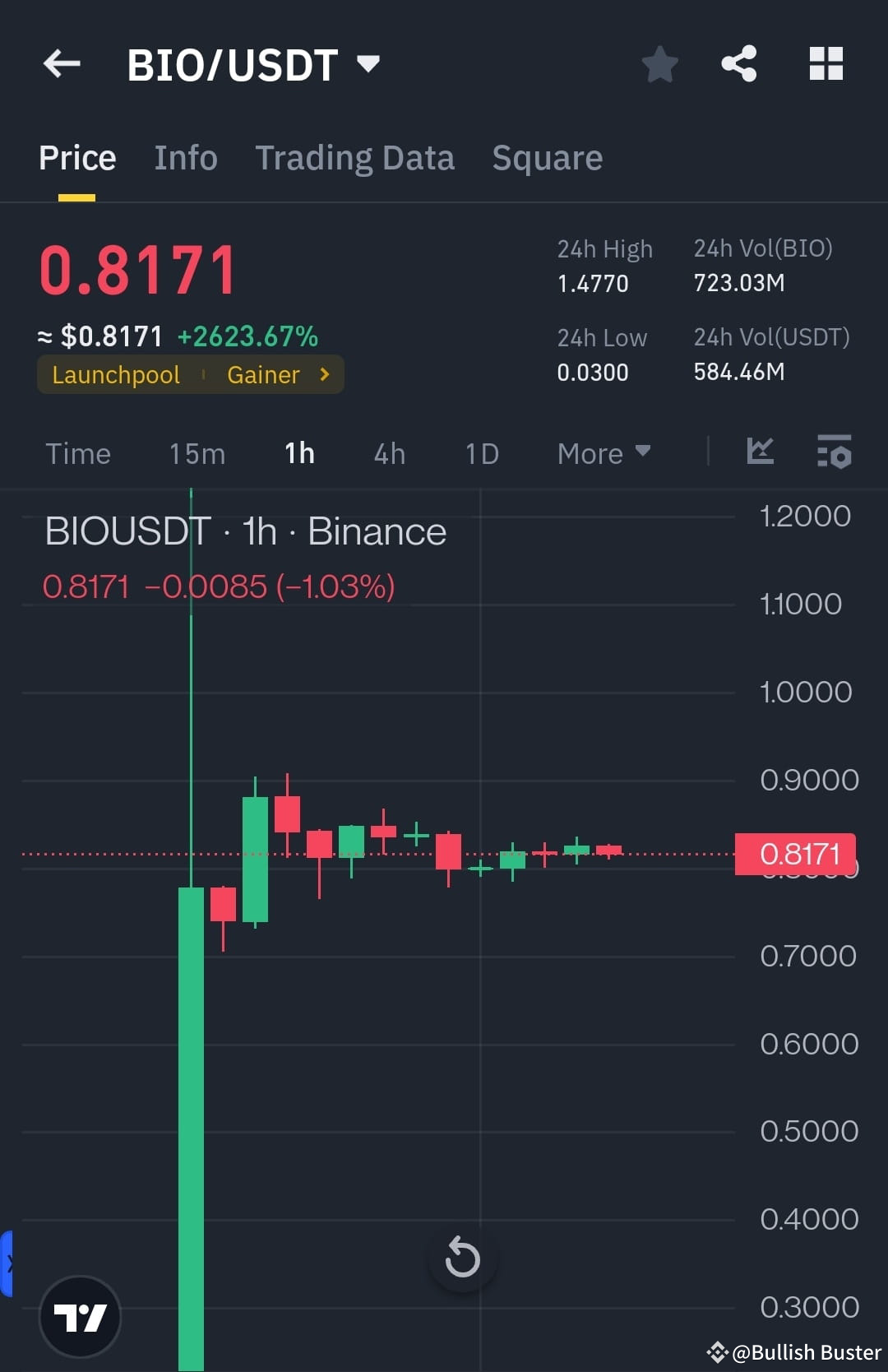Open the Square tab

pyautogui.click(x=547, y=157)
